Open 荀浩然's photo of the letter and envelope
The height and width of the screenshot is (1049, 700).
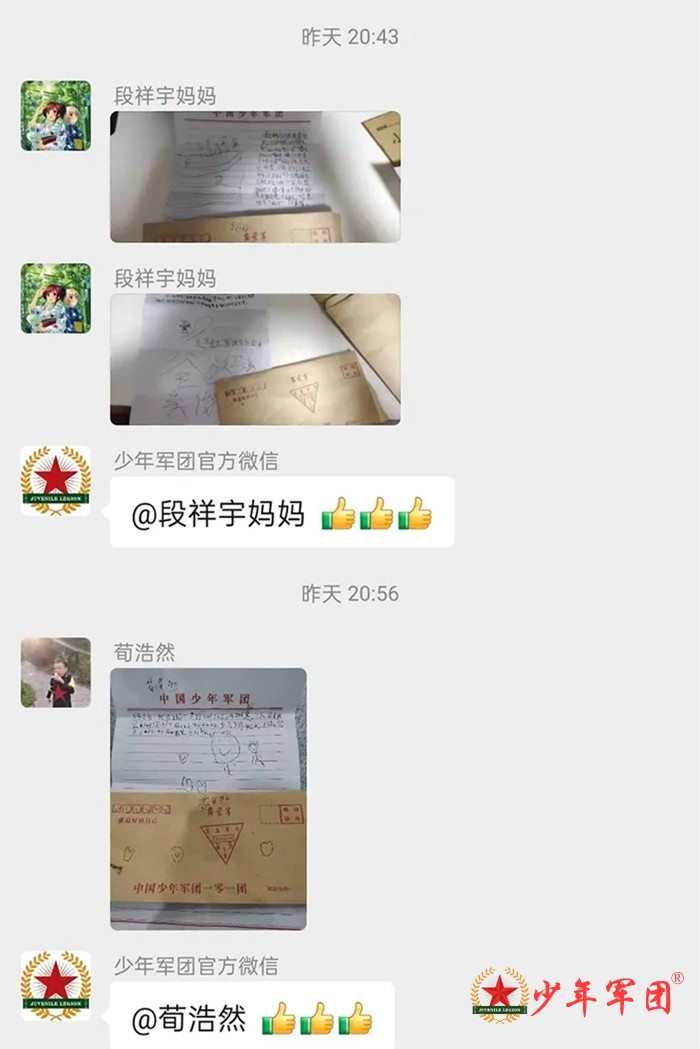[208, 798]
